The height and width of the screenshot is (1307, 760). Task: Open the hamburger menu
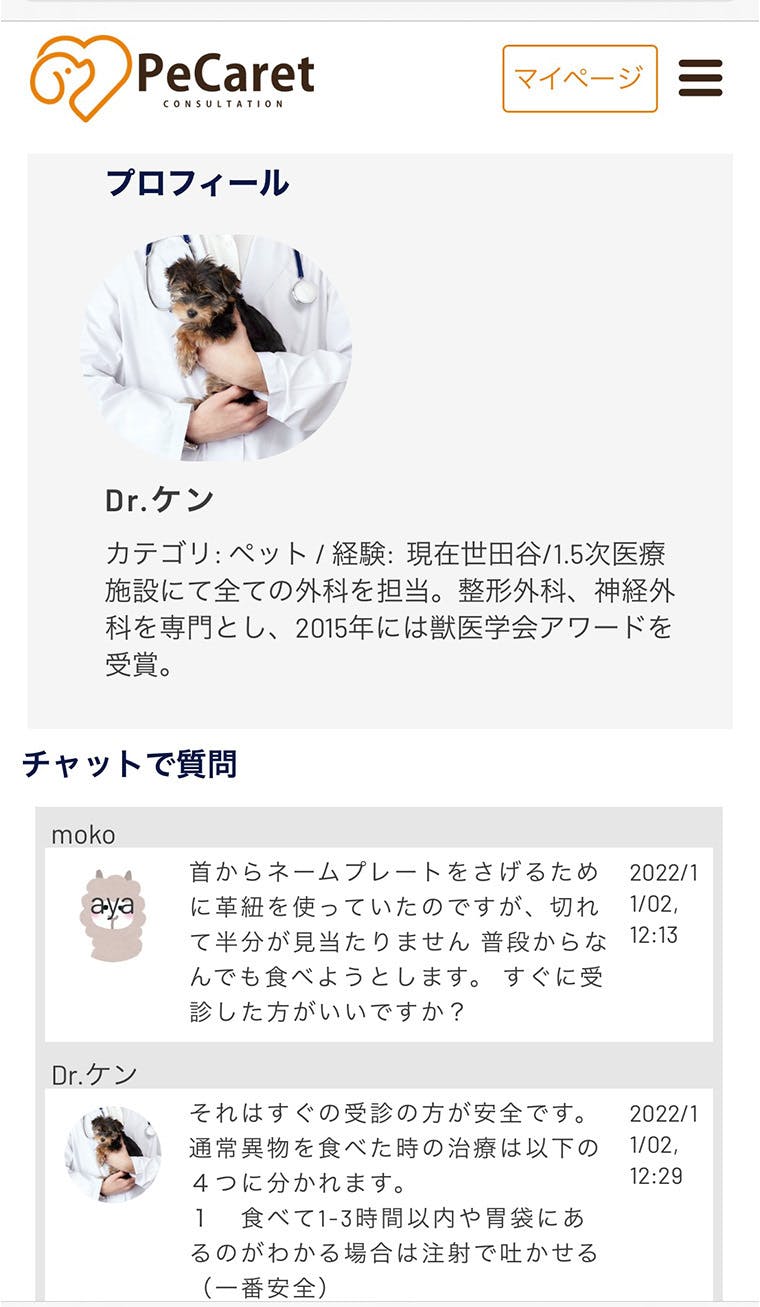700,78
